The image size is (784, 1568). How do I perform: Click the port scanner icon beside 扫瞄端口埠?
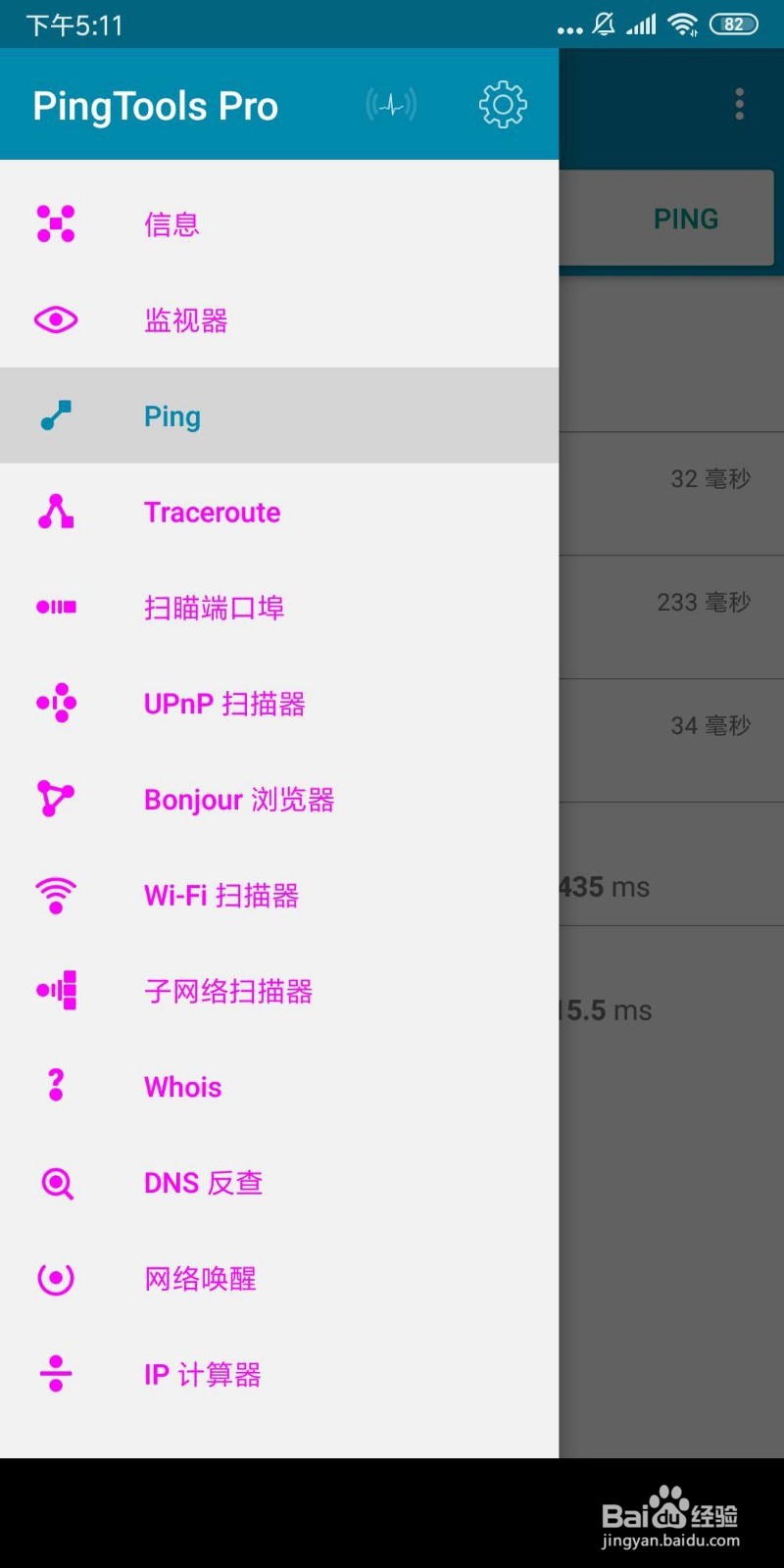[x=56, y=607]
